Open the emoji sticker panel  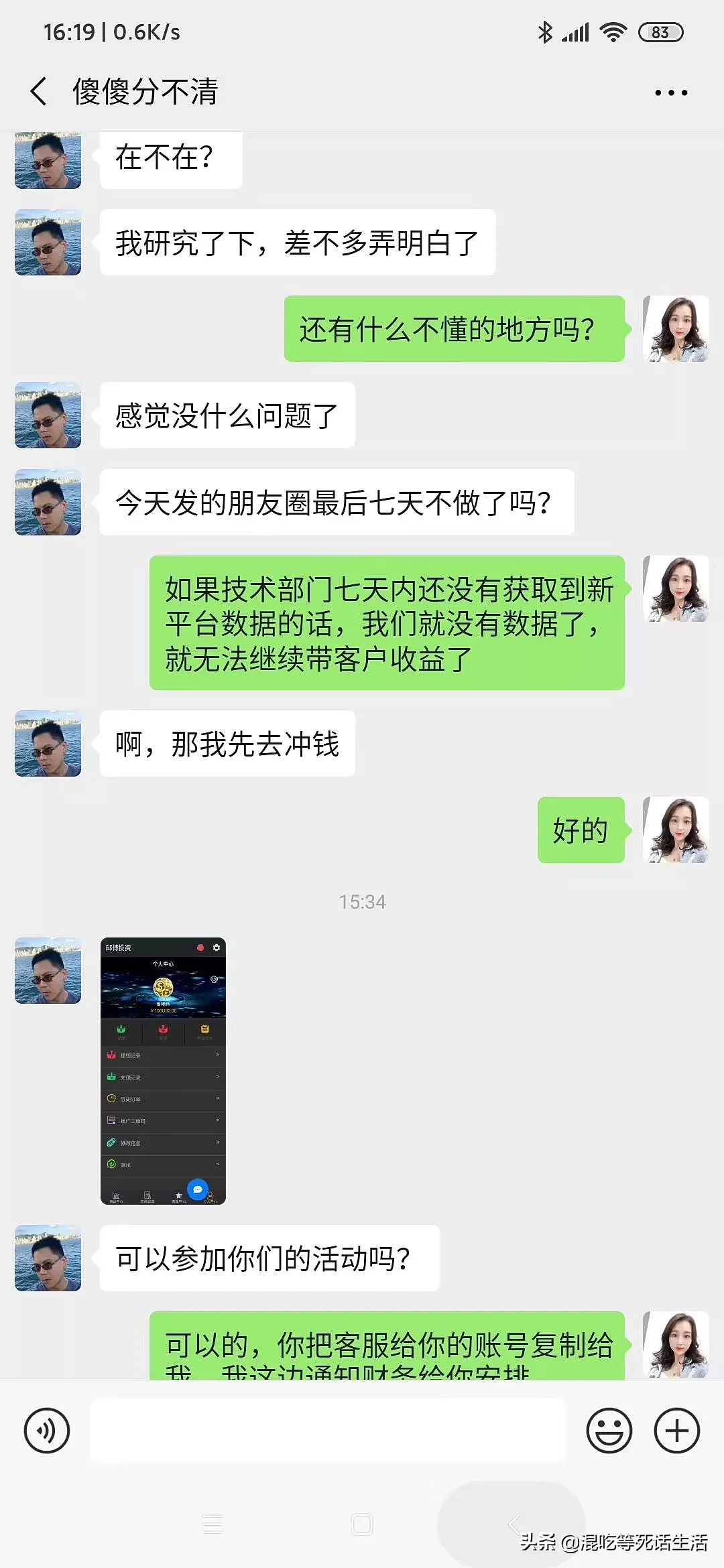point(609,1431)
